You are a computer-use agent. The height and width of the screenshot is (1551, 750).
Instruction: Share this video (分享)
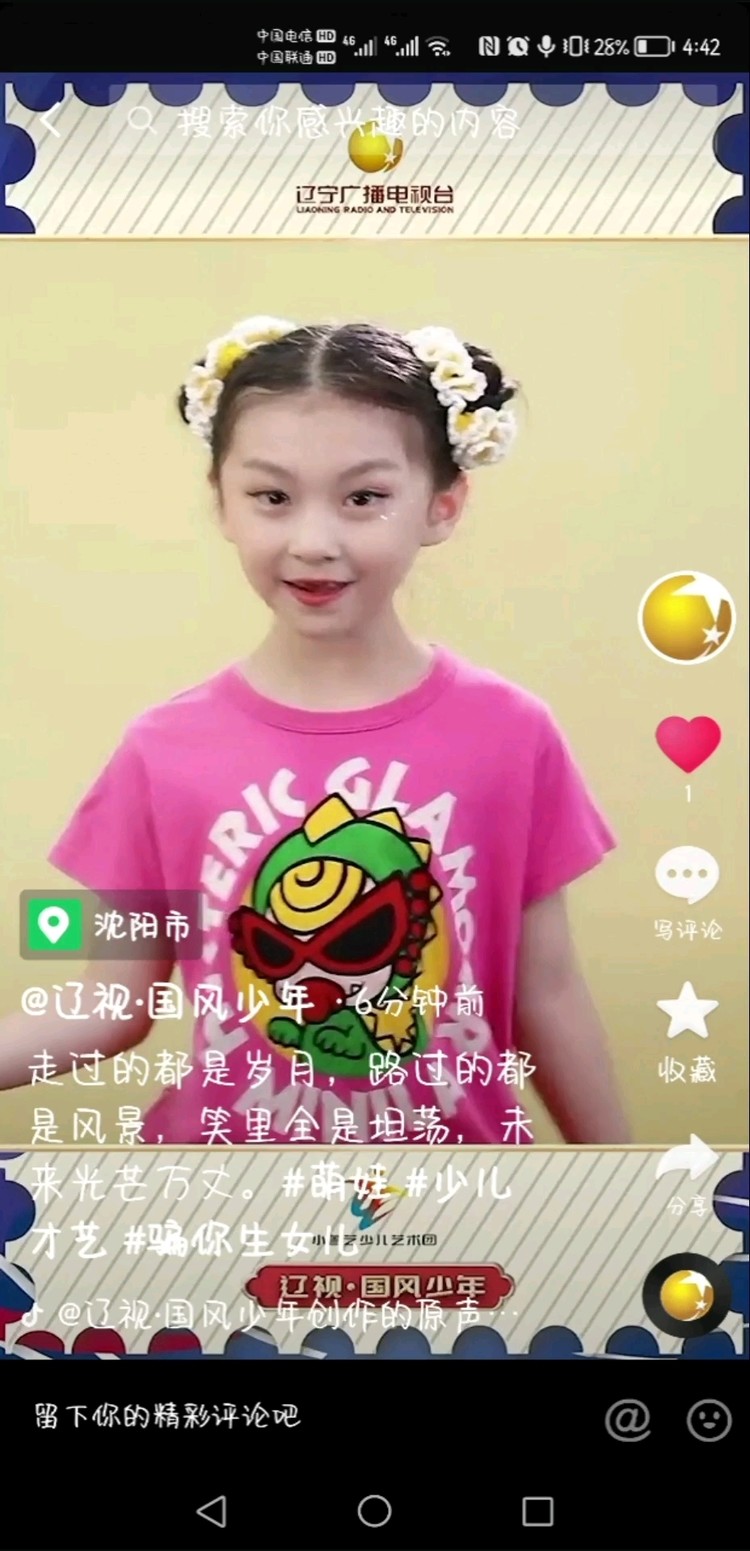688,1165
